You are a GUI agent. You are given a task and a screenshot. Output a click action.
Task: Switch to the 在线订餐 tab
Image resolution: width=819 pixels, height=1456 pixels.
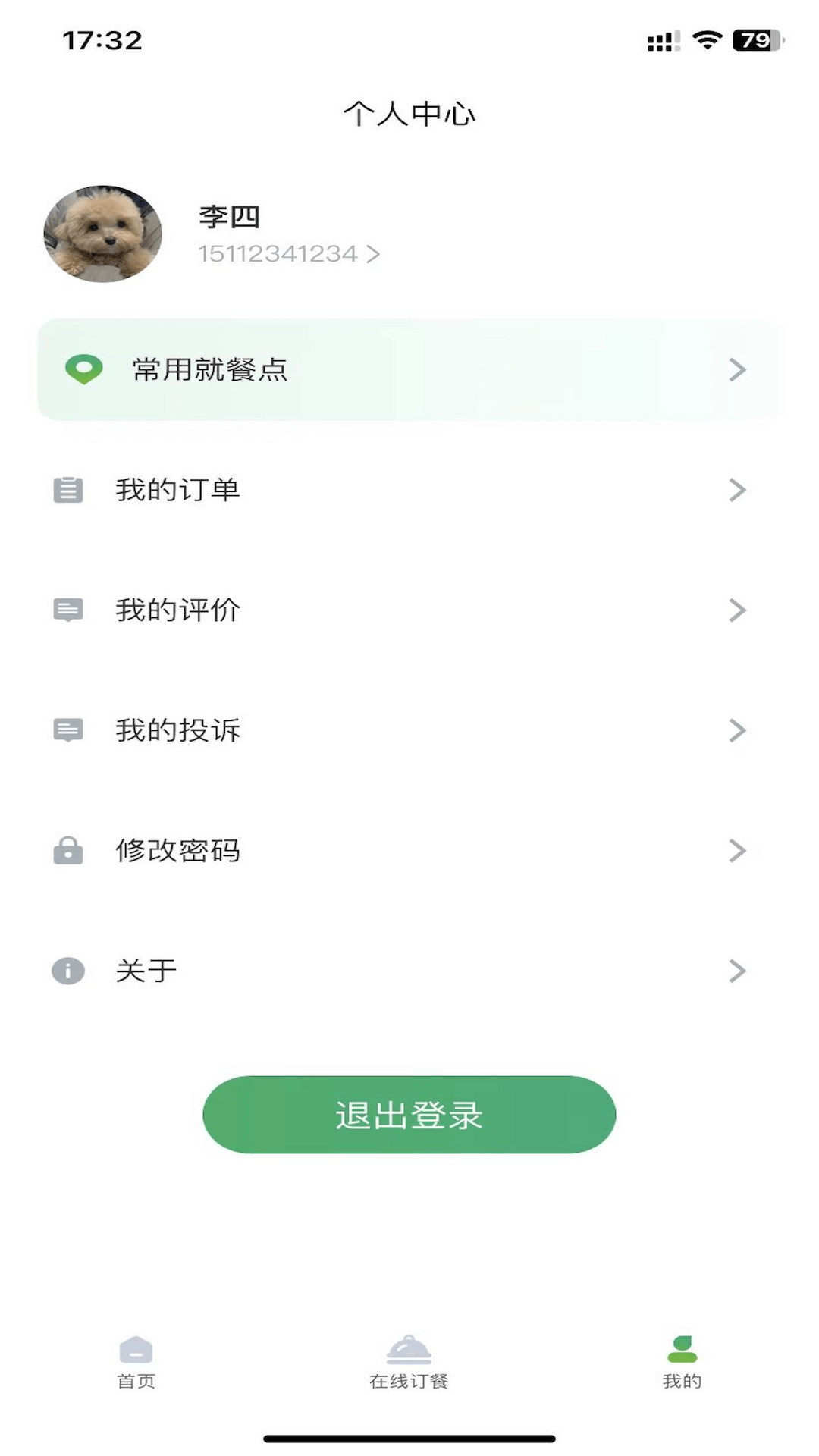click(x=409, y=1365)
